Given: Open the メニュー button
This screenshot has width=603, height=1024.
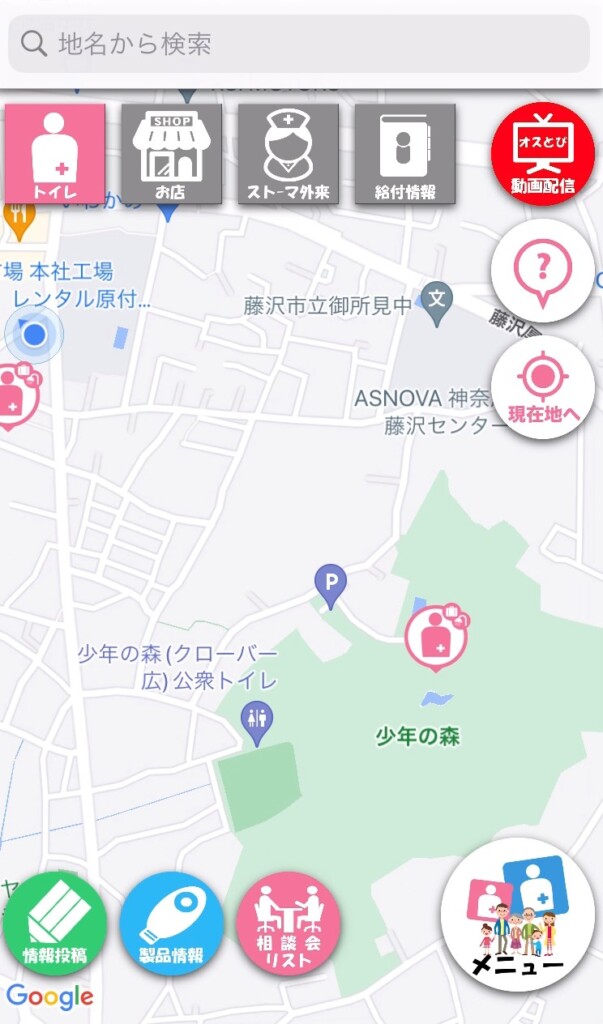Looking at the screenshot, I should (517, 915).
